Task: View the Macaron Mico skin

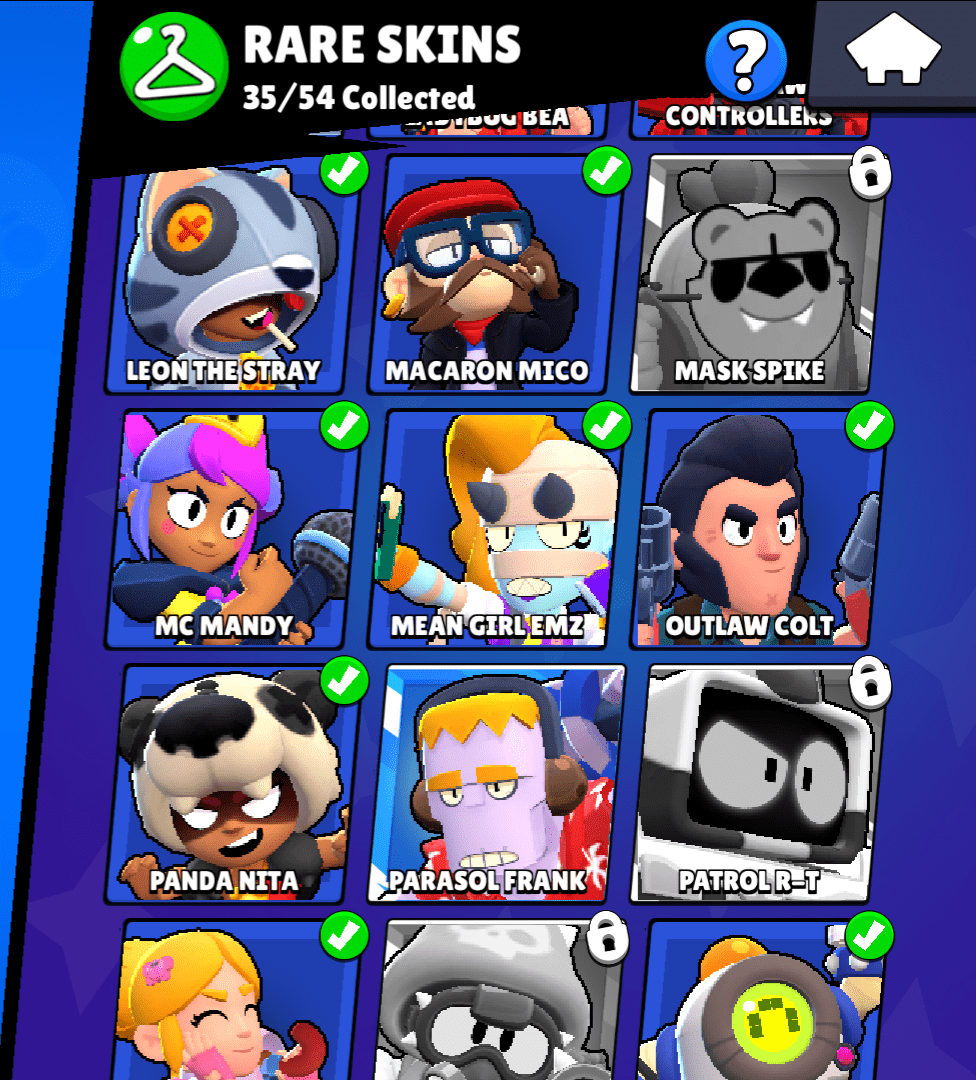Action: (x=497, y=275)
